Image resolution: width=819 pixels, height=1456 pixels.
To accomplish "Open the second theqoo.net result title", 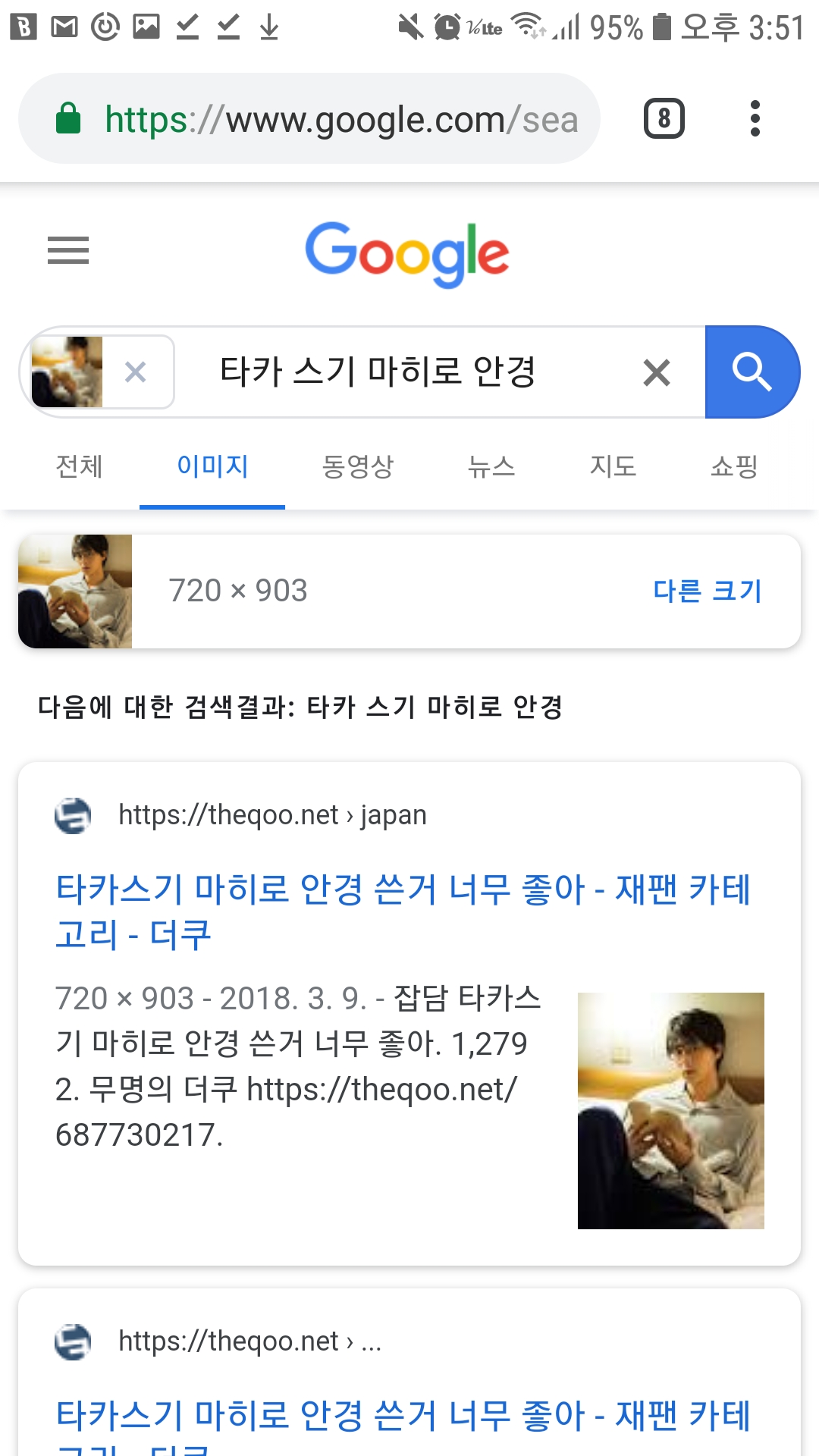I will tap(402, 1417).
